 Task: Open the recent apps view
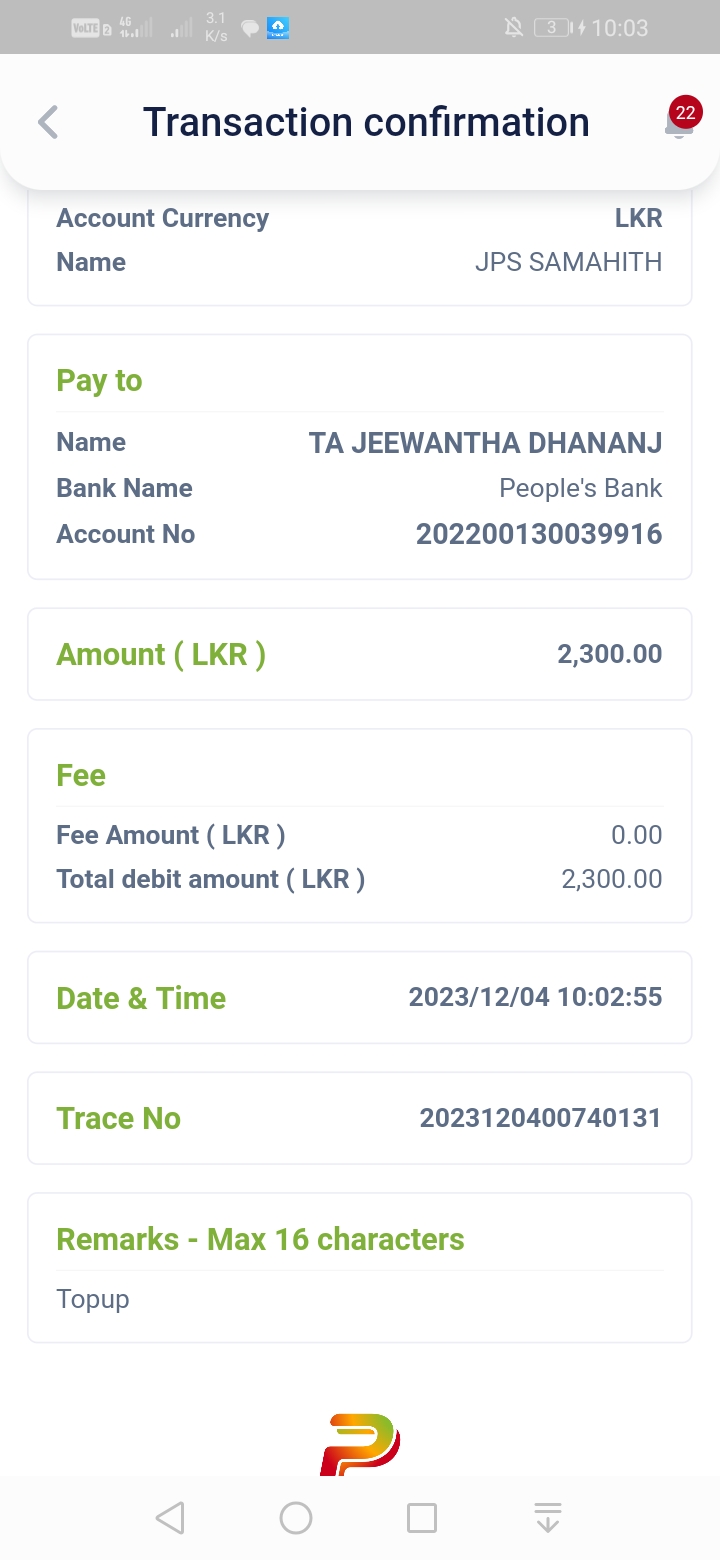tap(422, 1518)
